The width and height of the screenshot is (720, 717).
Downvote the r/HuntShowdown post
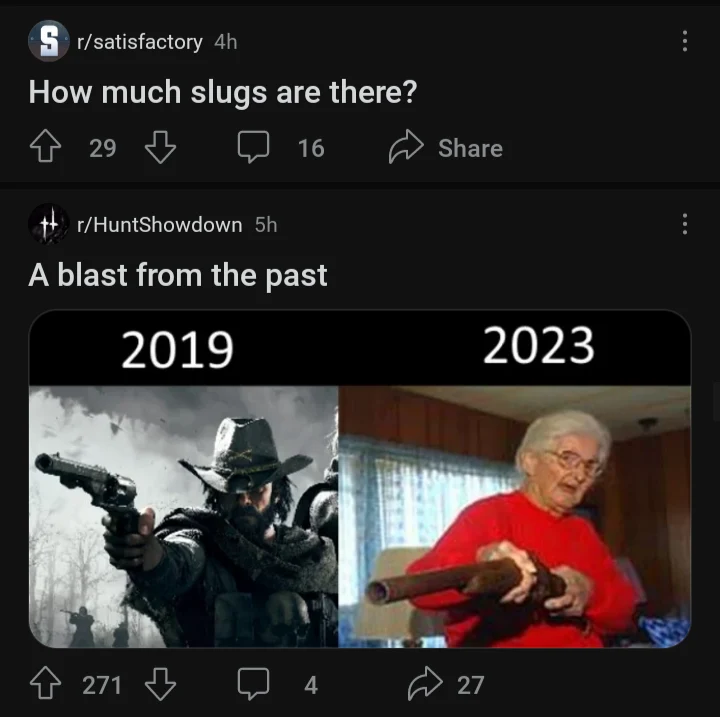[160, 684]
